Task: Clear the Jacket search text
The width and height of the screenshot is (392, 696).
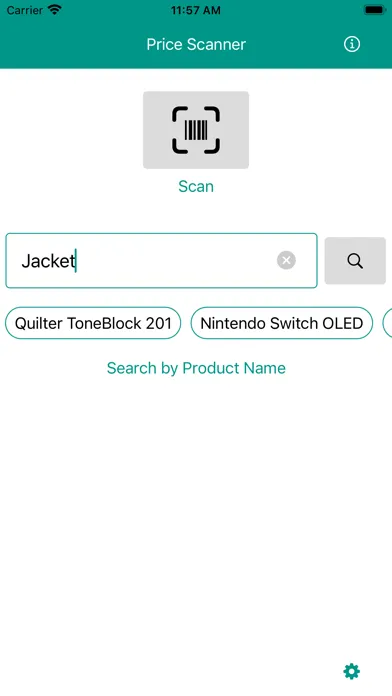Action: [x=286, y=261]
